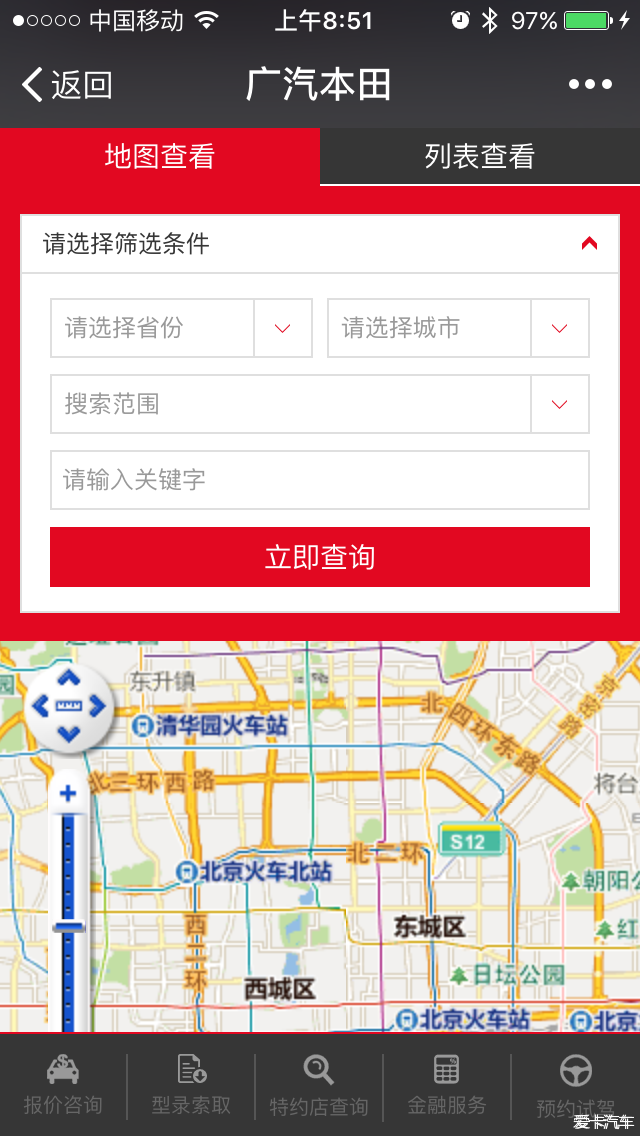Go to 特约店查询
Image resolution: width=640 pixels, height=1136 pixels.
coord(319,1085)
